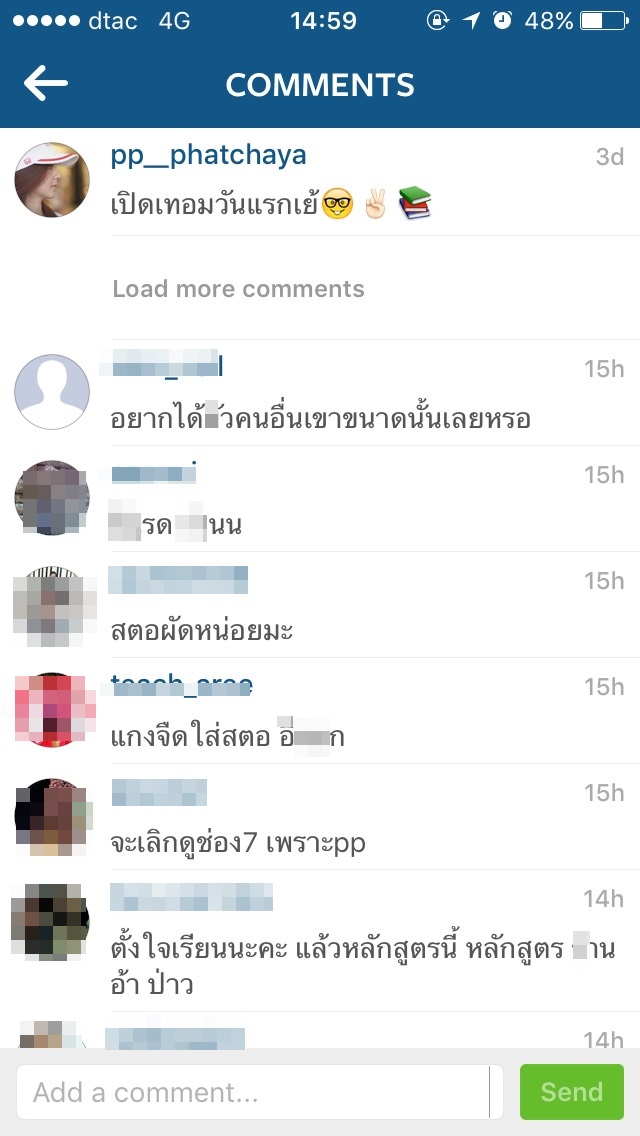Open the default avatar commenter's profile
Screen dimensions: 640x1136
52,392
